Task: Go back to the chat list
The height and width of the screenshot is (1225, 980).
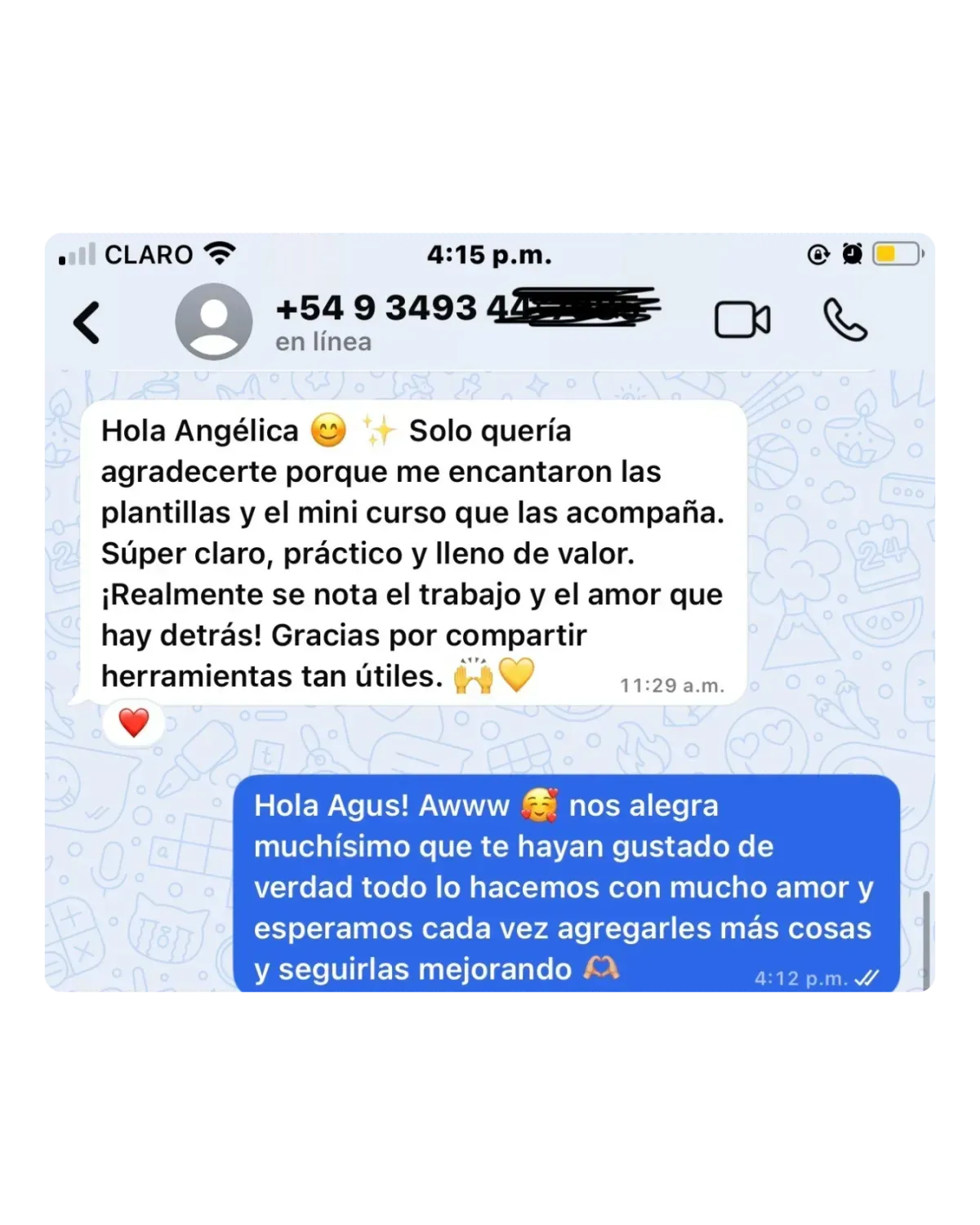Action: [x=87, y=322]
